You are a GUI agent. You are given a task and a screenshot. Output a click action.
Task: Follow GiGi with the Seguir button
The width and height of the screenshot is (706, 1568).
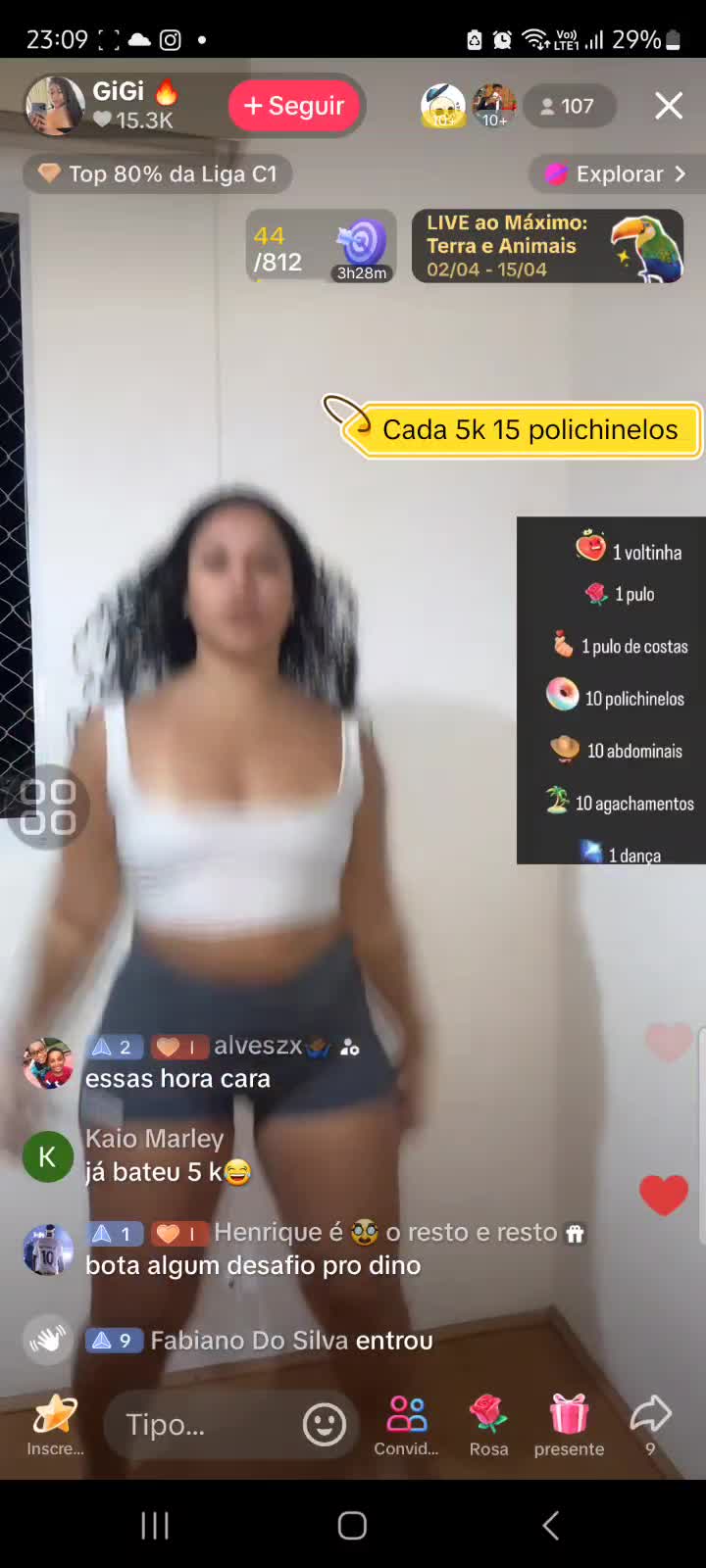tap(295, 106)
